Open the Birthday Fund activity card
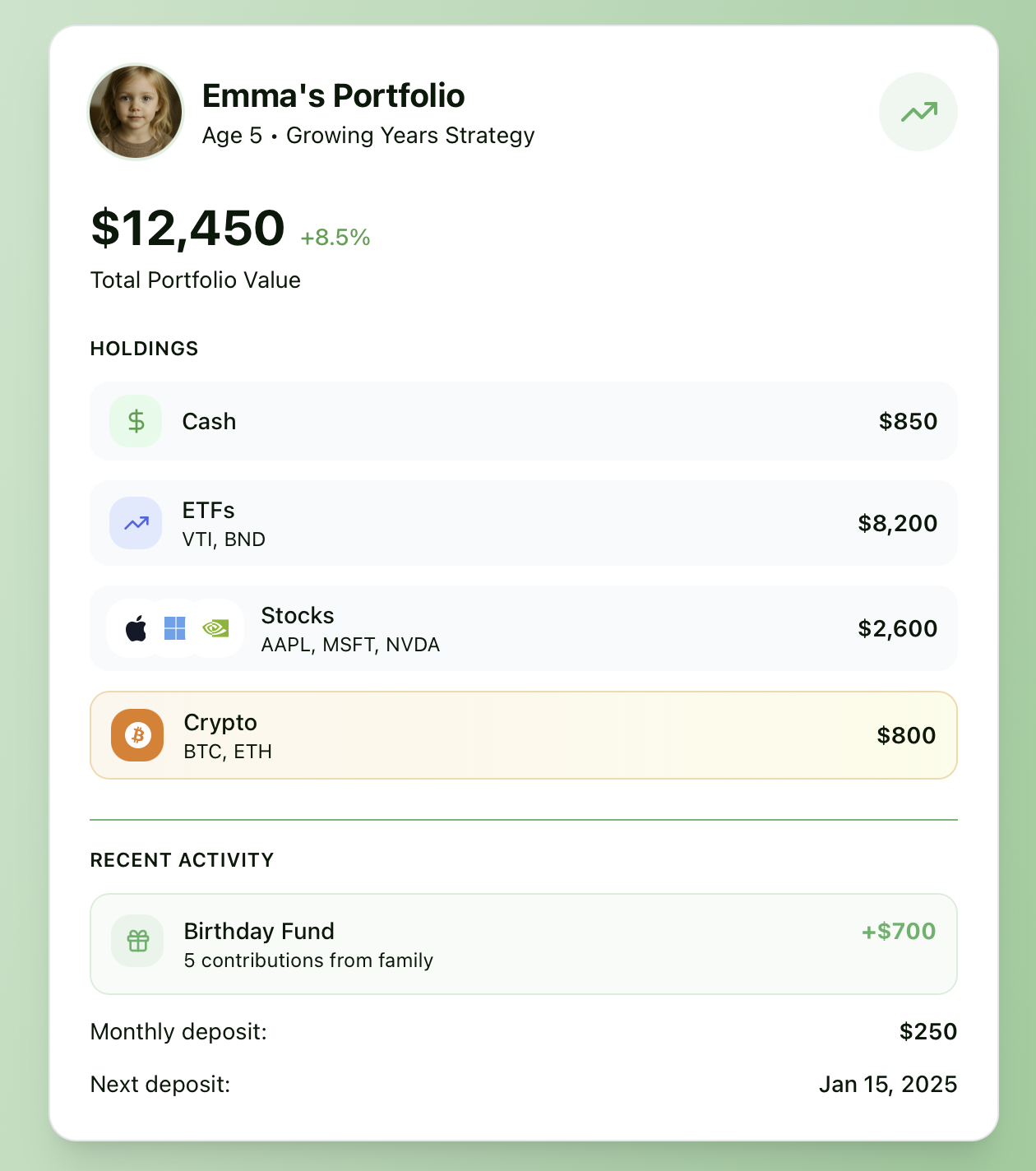Viewport: 1036px width, 1171px height. pos(523,944)
